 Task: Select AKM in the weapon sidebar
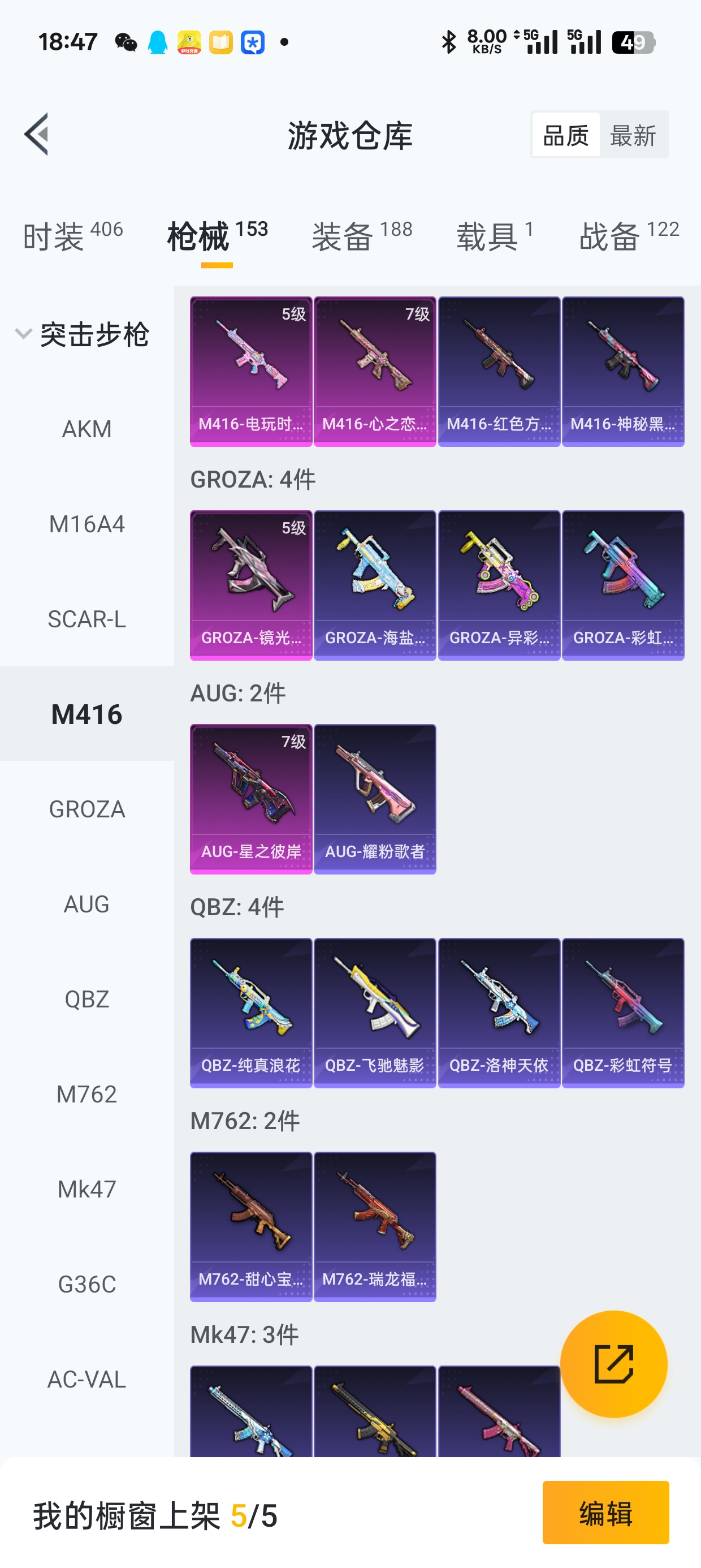86,429
